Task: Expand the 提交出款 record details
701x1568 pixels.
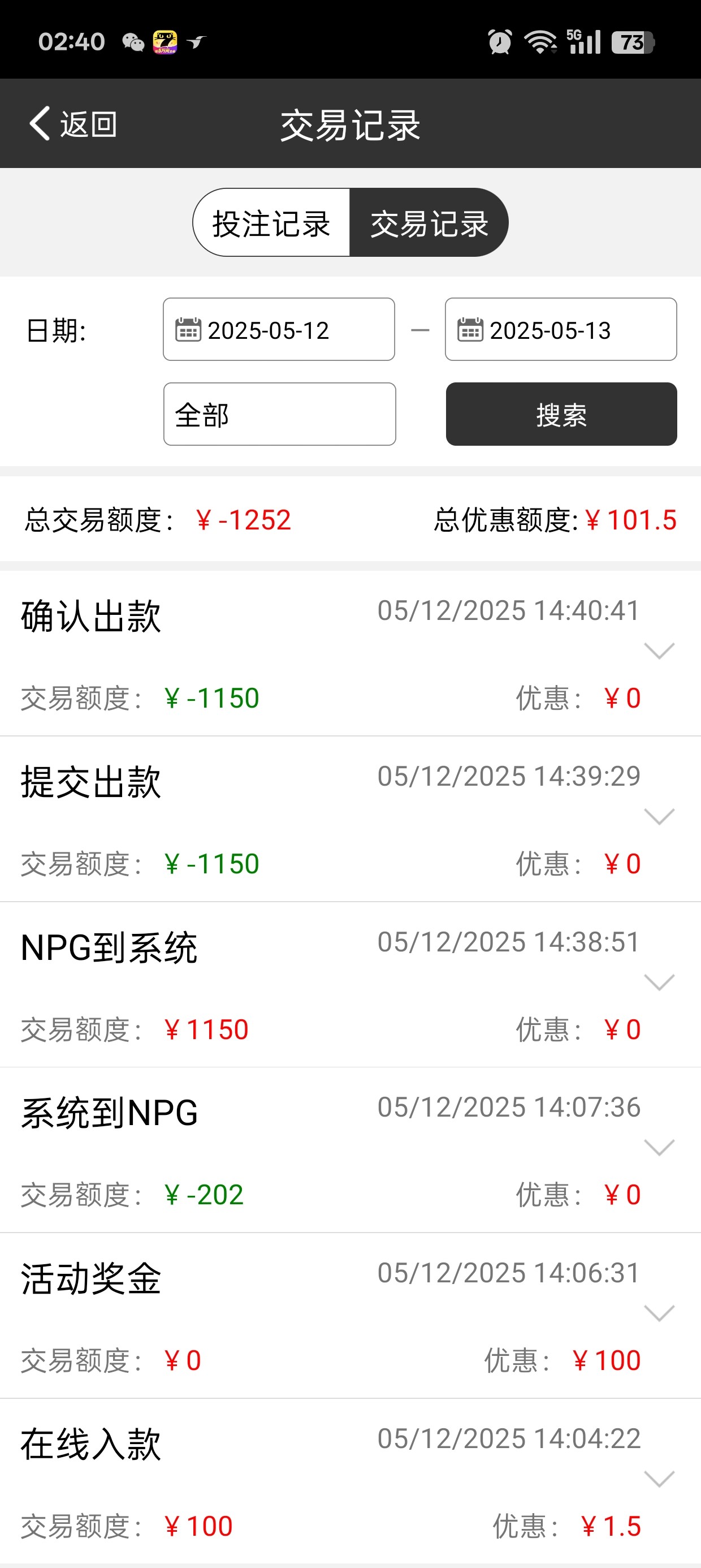Action: pos(659,816)
